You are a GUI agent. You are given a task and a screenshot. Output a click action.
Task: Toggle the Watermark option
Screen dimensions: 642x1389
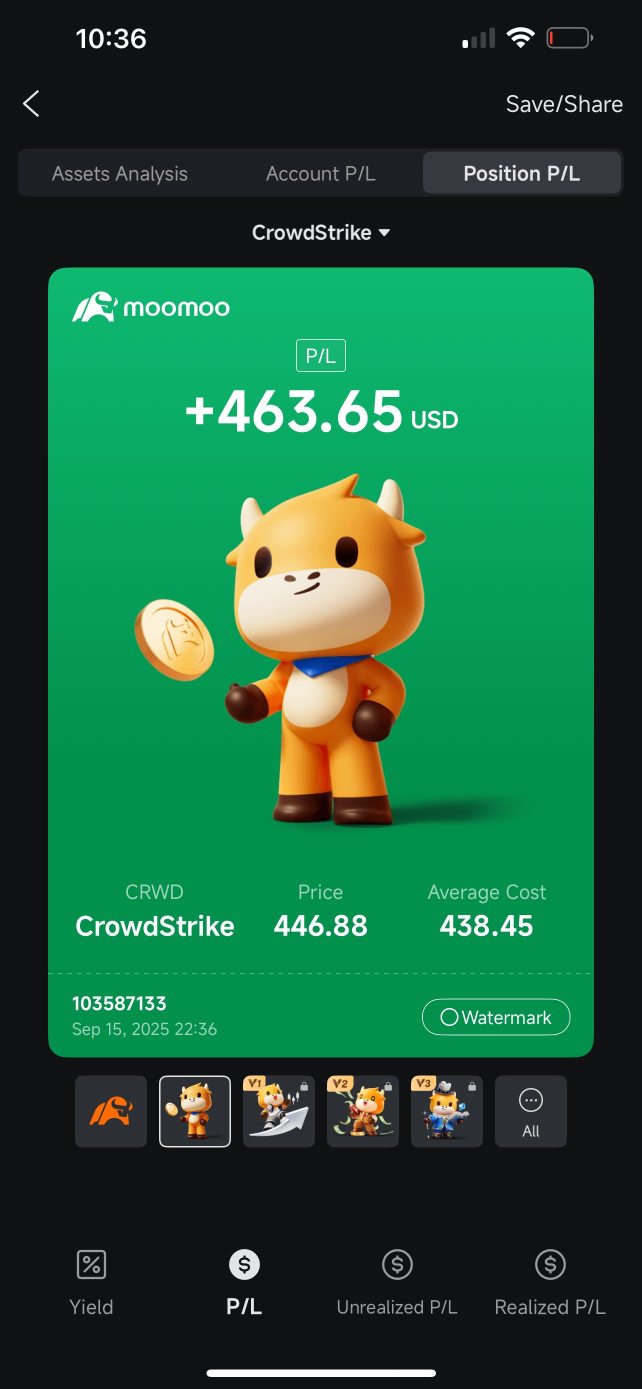point(496,1017)
